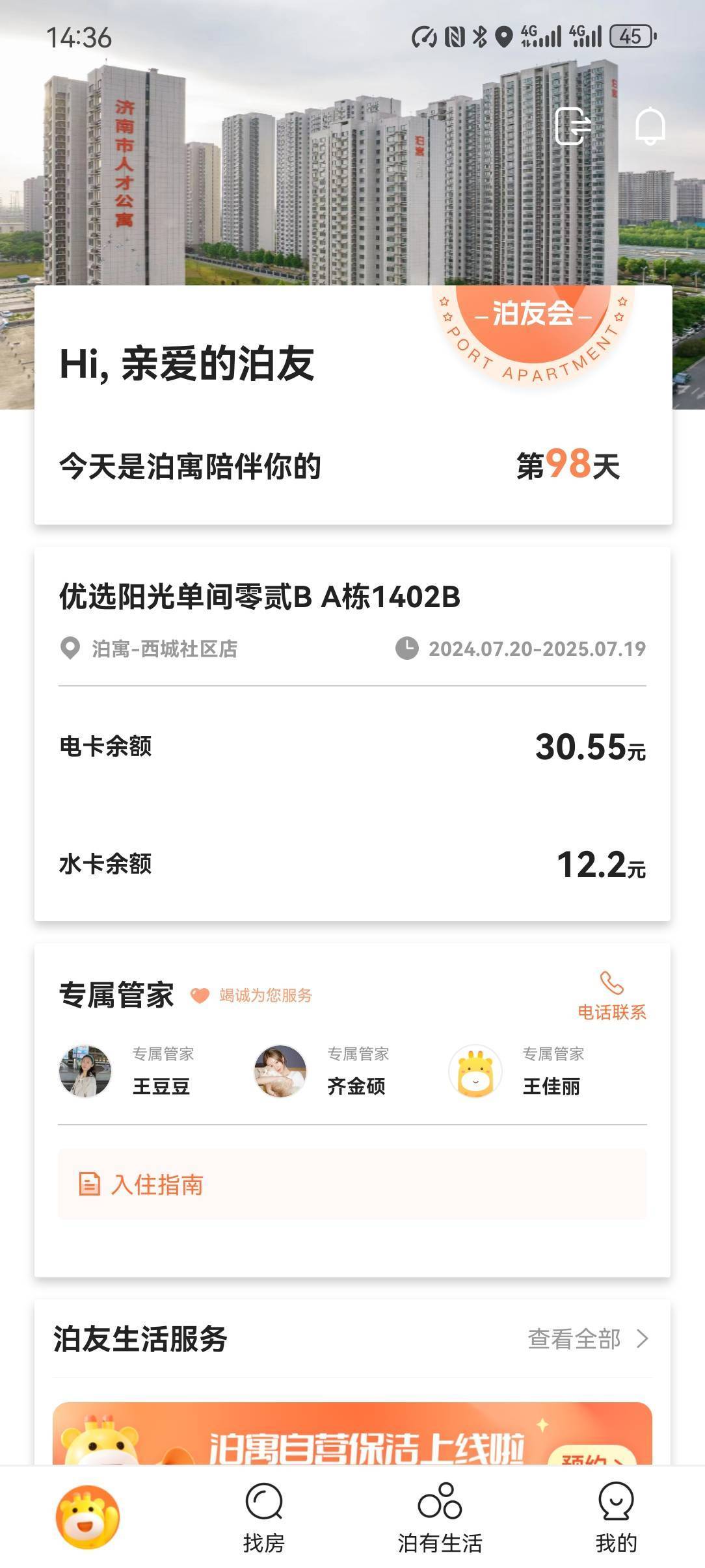Open the 入住指南 guide
705x1568 pixels.
tap(352, 1184)
